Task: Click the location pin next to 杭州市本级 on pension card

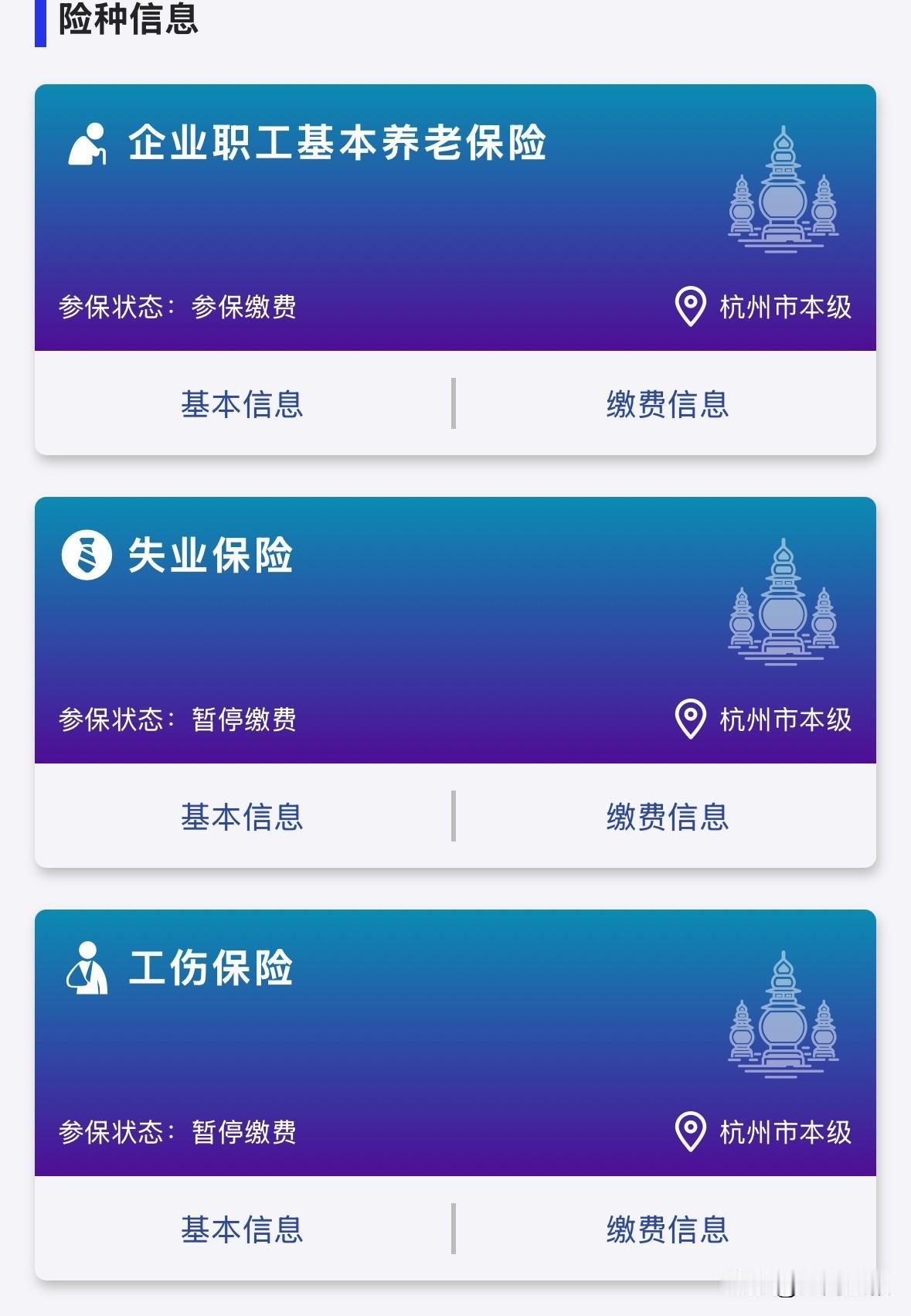Action: (x=690, y=304)
